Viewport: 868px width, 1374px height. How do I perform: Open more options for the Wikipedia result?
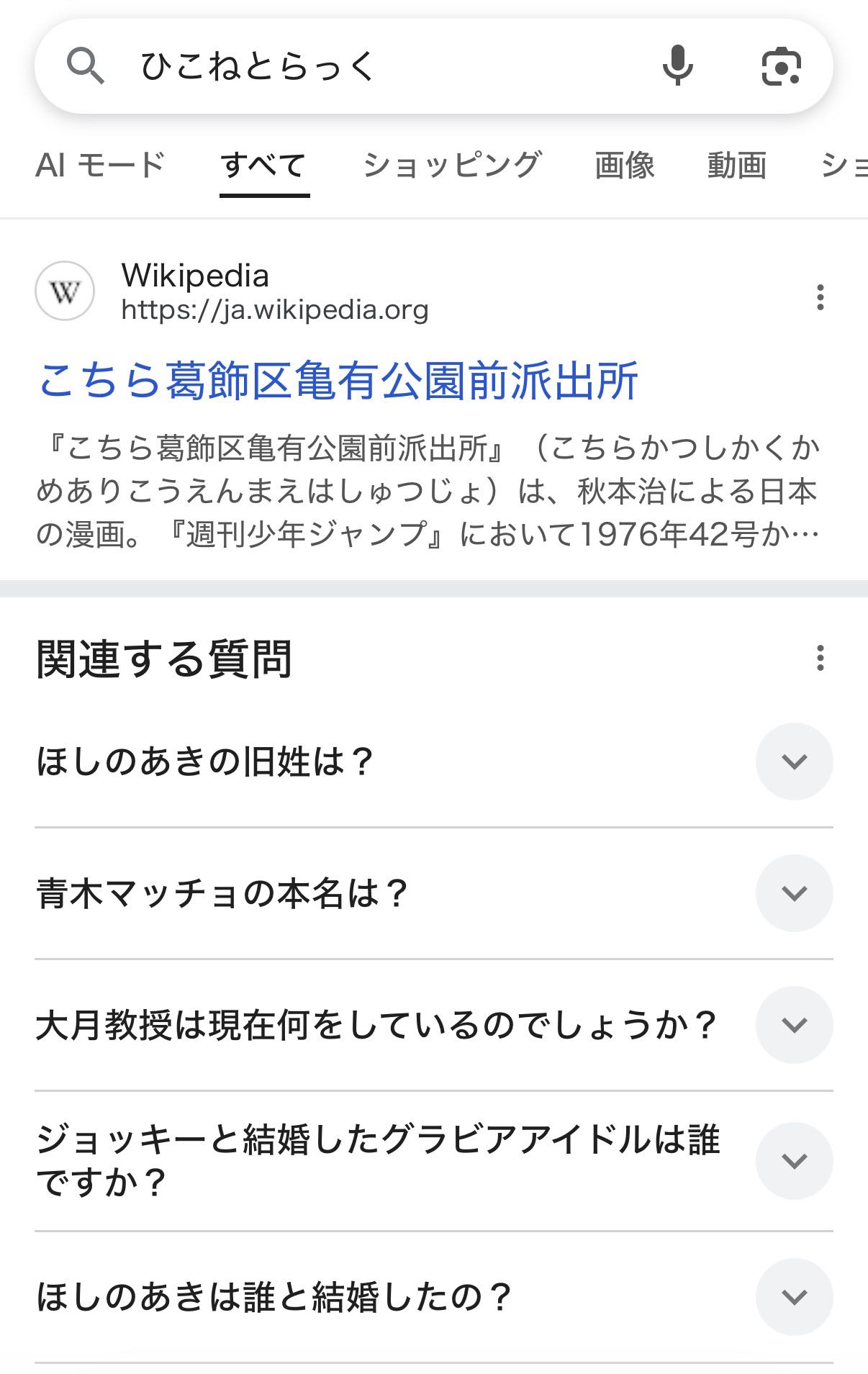820,297
